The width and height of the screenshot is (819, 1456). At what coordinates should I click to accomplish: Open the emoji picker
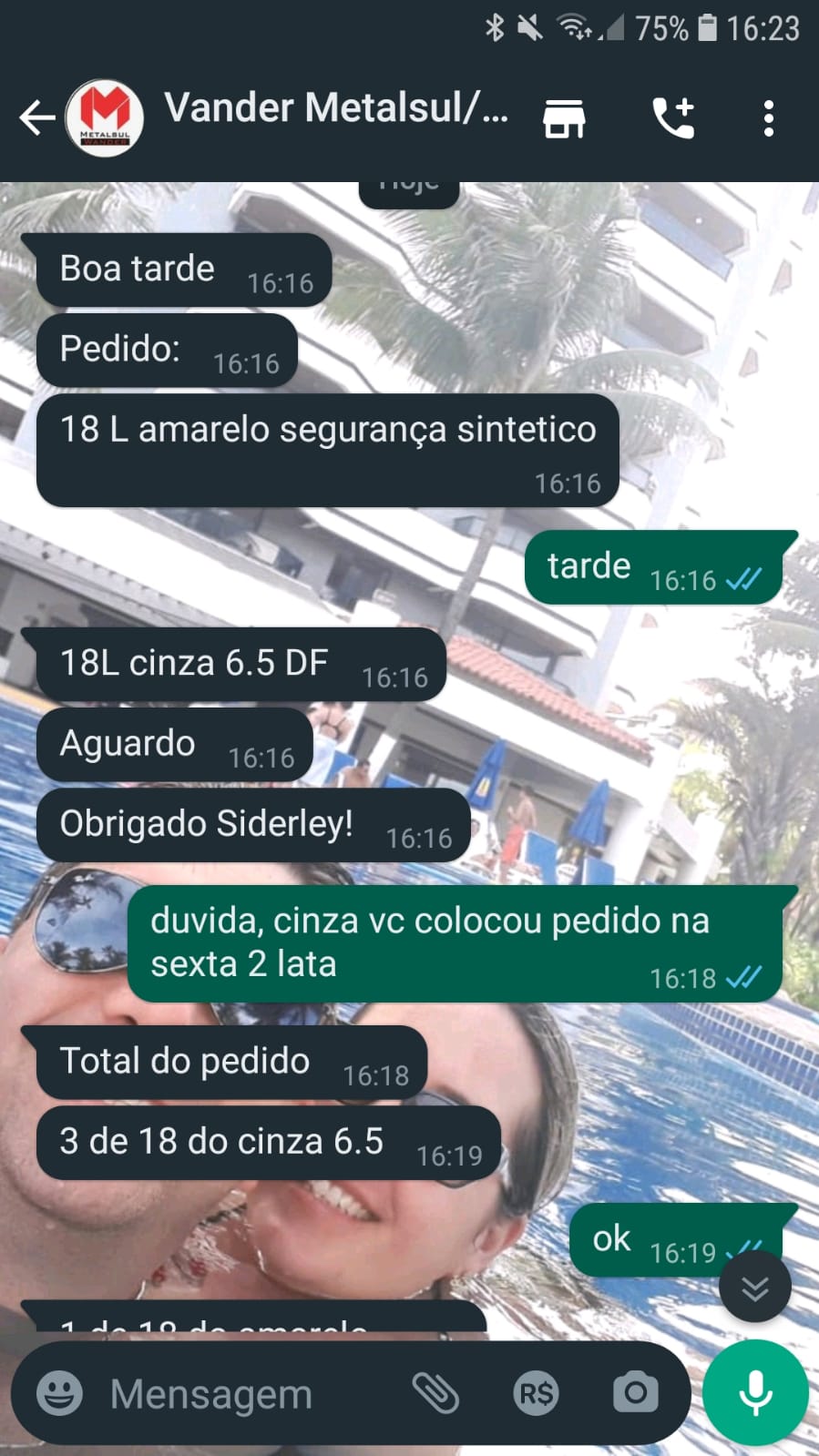(60, 1393)
